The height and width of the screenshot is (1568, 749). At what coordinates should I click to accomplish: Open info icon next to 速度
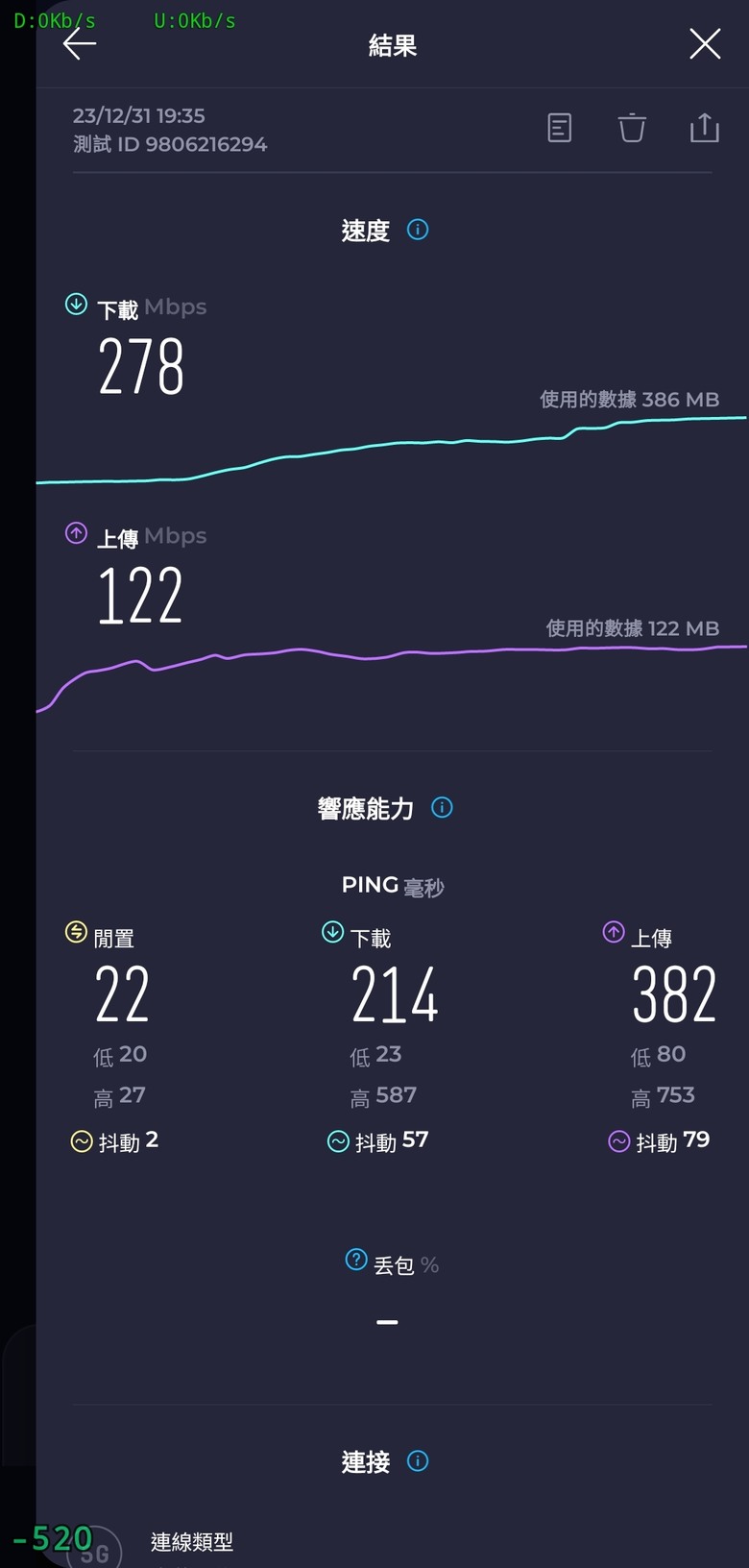coord(418,230)
